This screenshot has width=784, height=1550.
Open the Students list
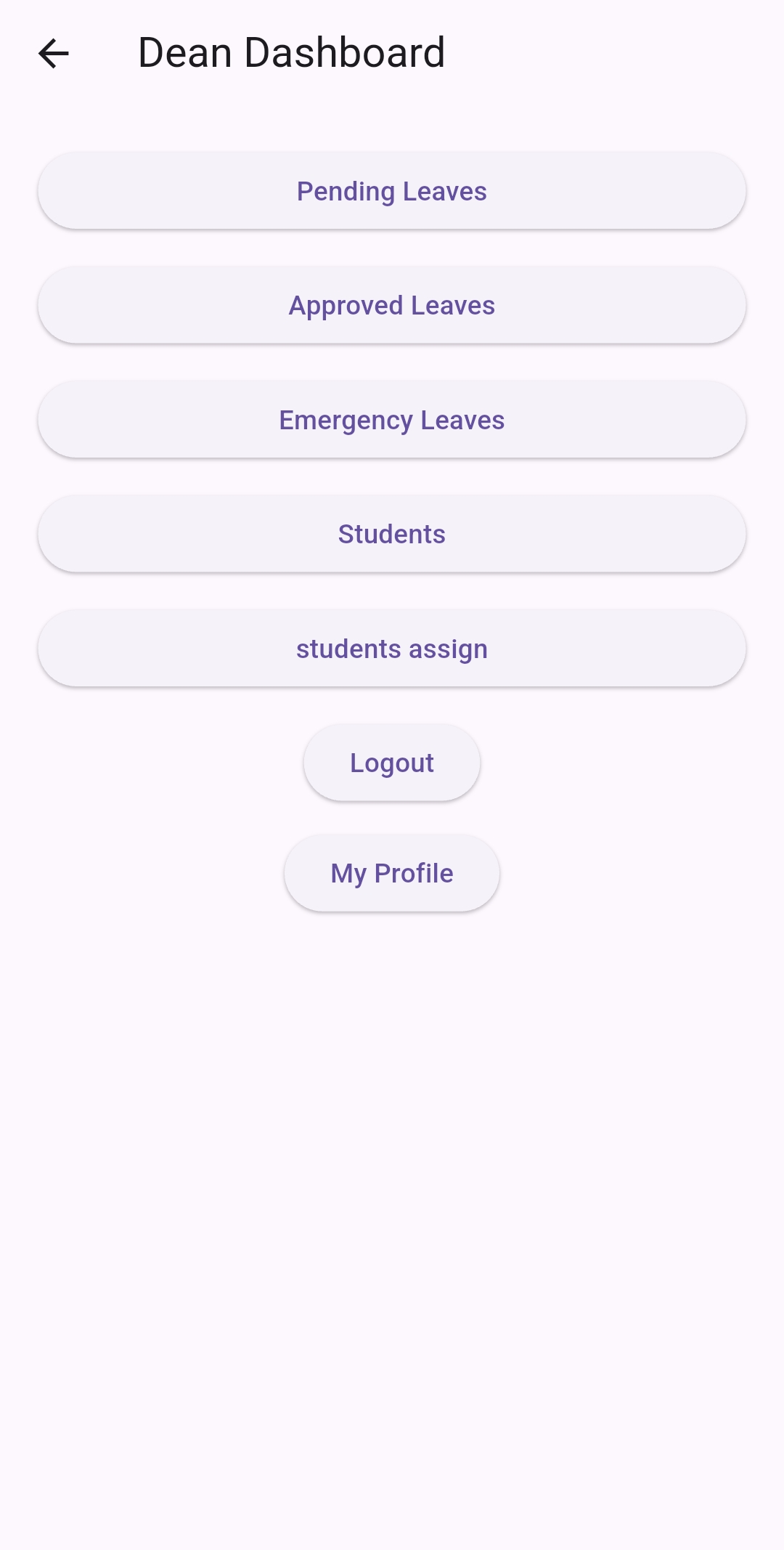pyautogui.click(x=392, y=534)
